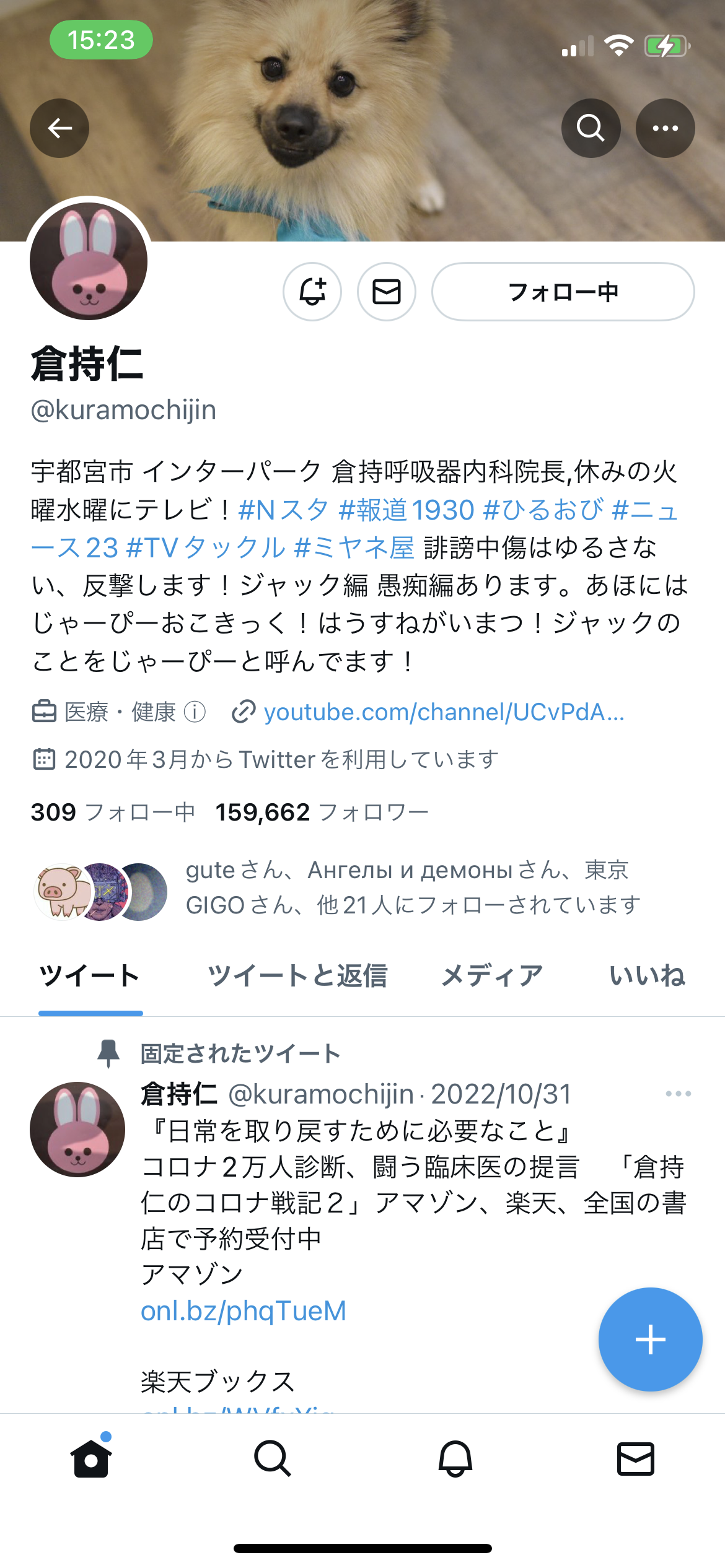Search within this profile

pyautogui.click(x=591, y=128)
